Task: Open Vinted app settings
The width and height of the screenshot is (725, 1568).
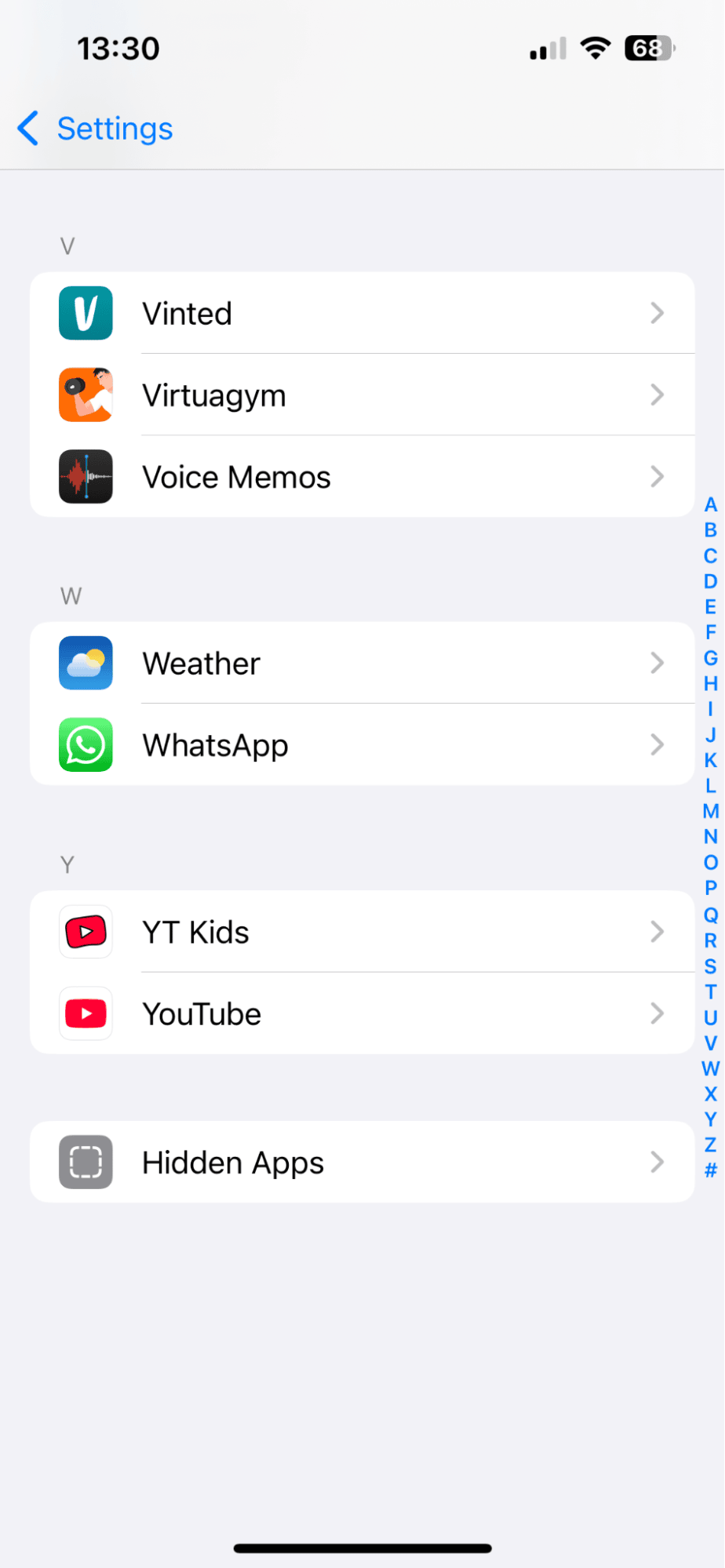Action: pos(362,314)
